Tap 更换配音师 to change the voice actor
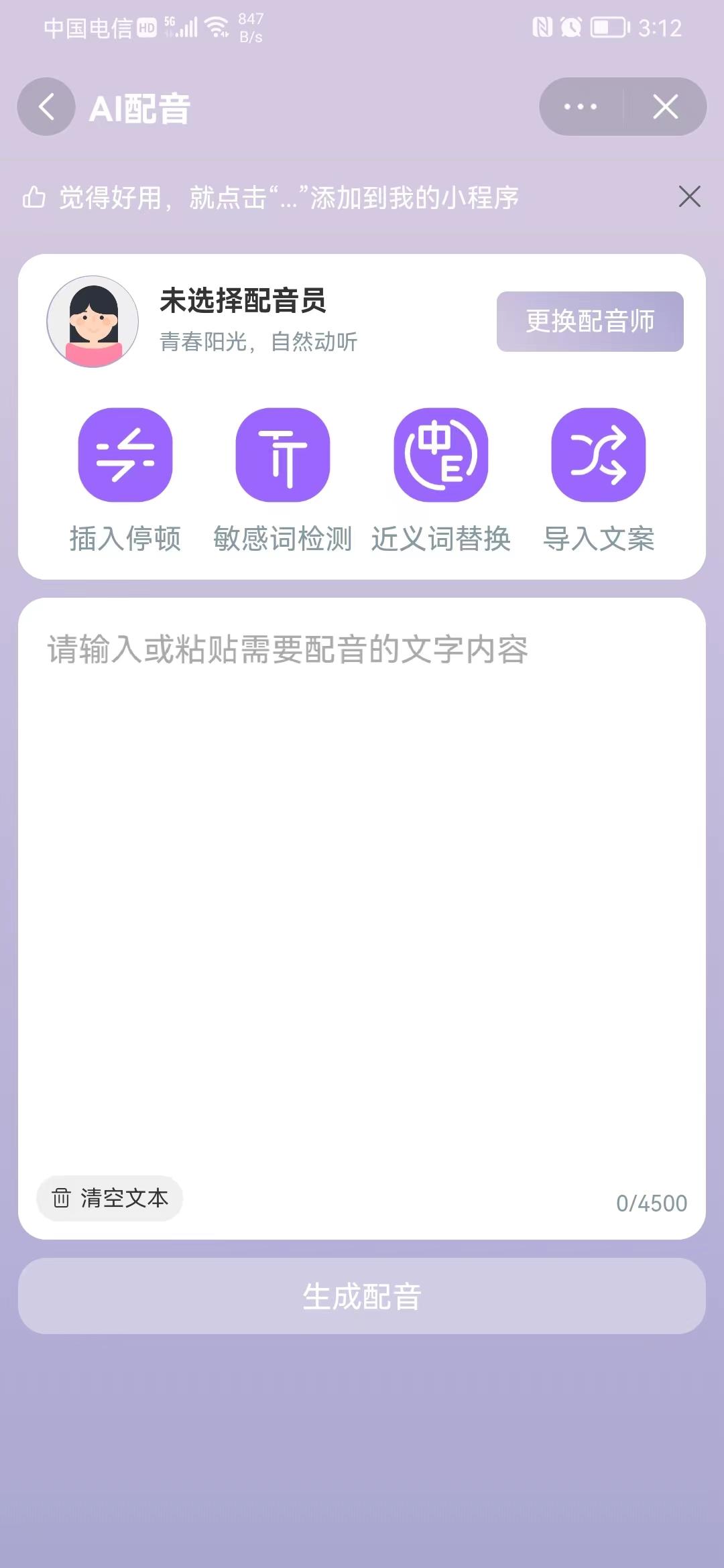This screenshot has width=724, height=1568. tap(590, 322)
